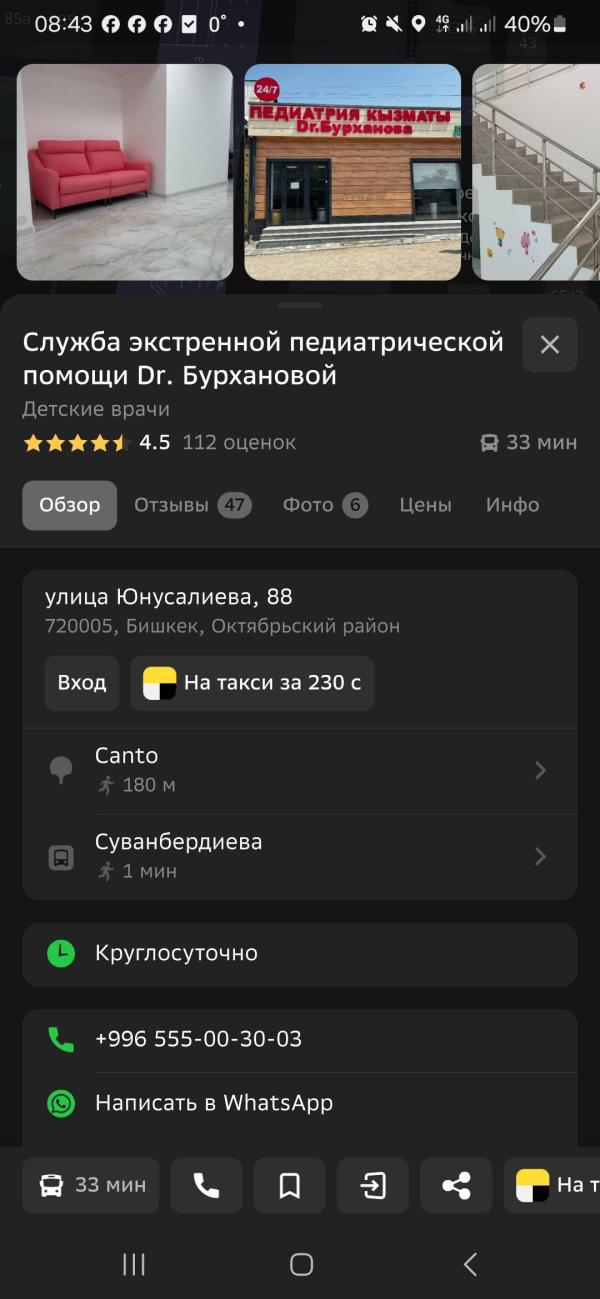Close the clinic info card

(549, 345)
